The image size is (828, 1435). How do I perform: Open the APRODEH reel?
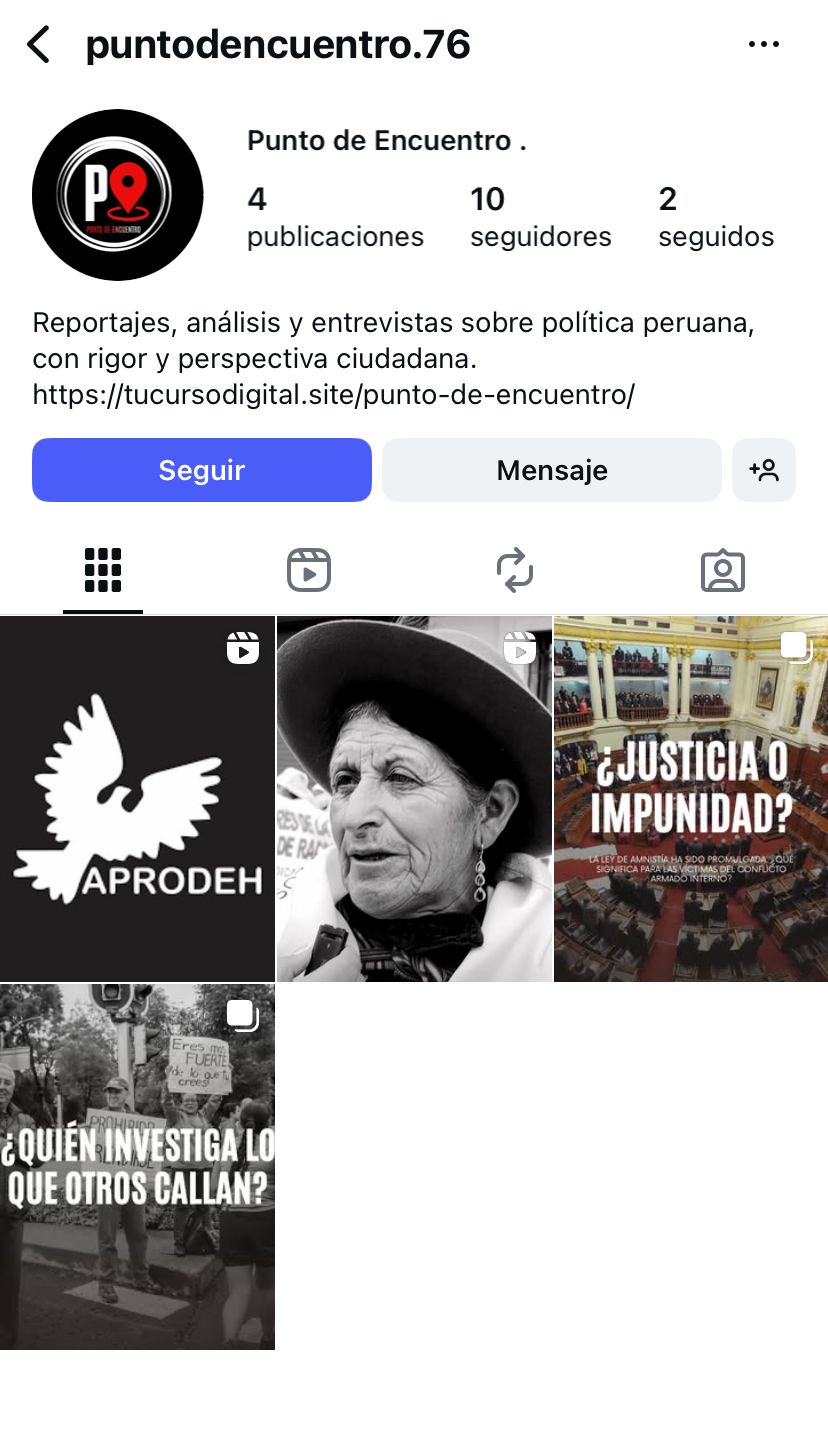(137, 799)
